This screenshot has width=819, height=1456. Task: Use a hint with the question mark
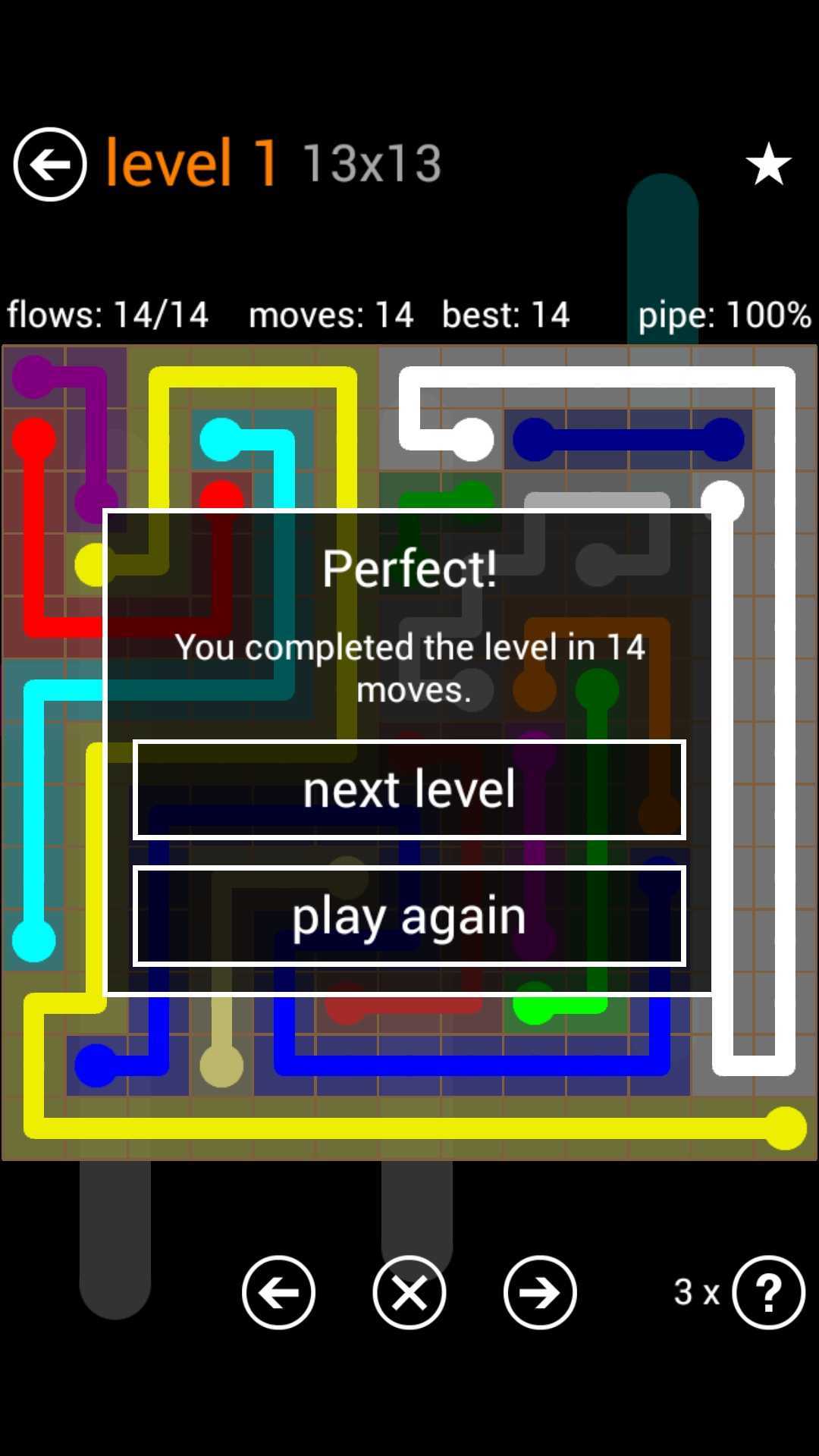(x=768, y=1292)
